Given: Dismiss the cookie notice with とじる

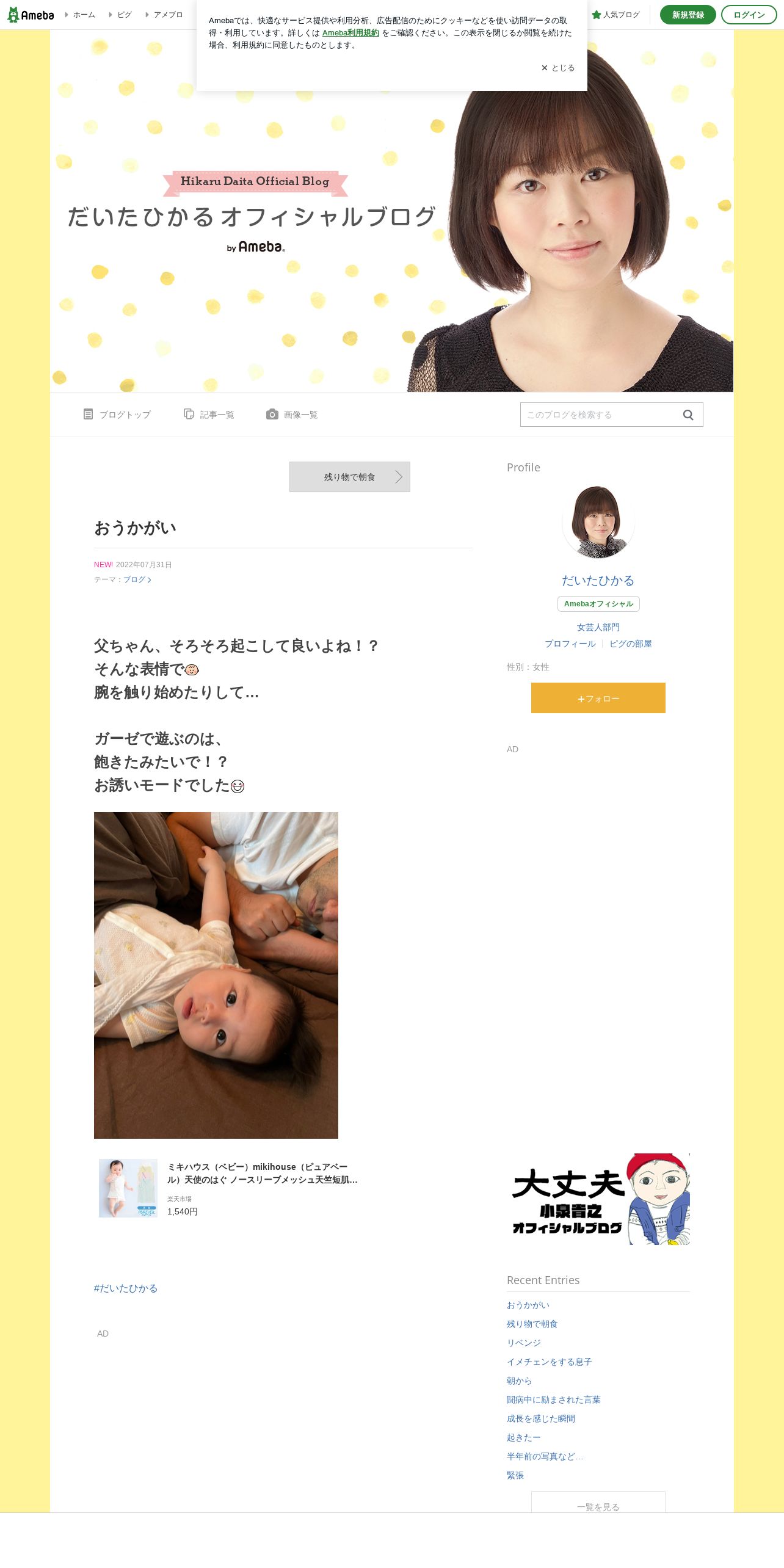Looking at the screenshot, I should tap(558, 68).
